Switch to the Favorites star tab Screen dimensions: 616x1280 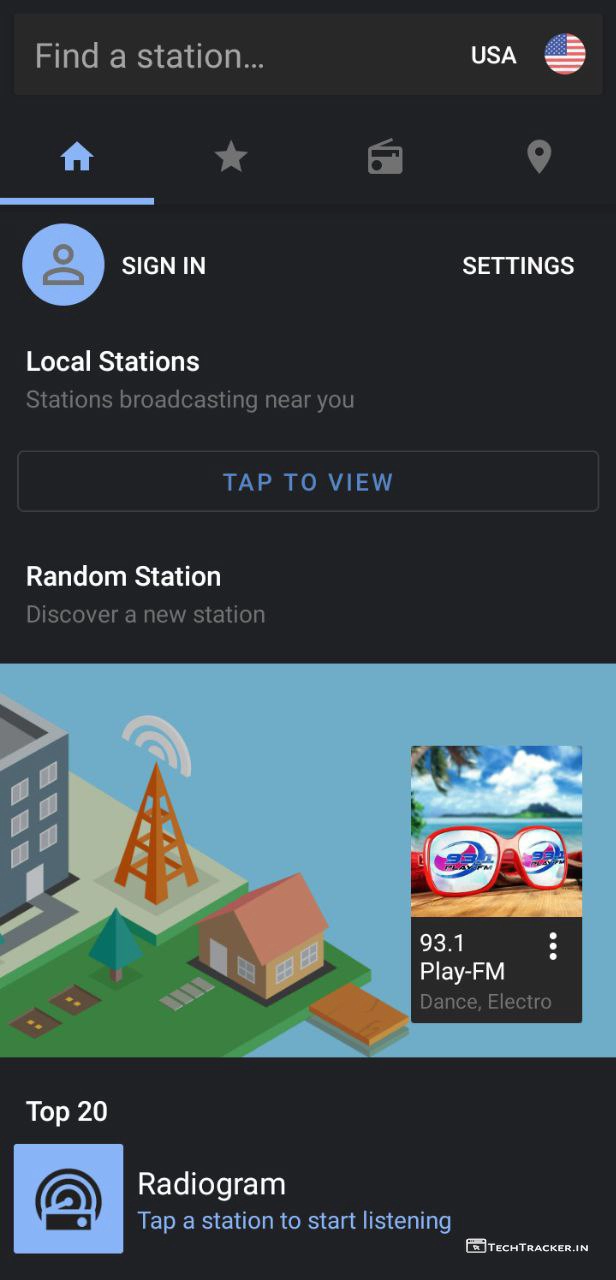point(231,157)
